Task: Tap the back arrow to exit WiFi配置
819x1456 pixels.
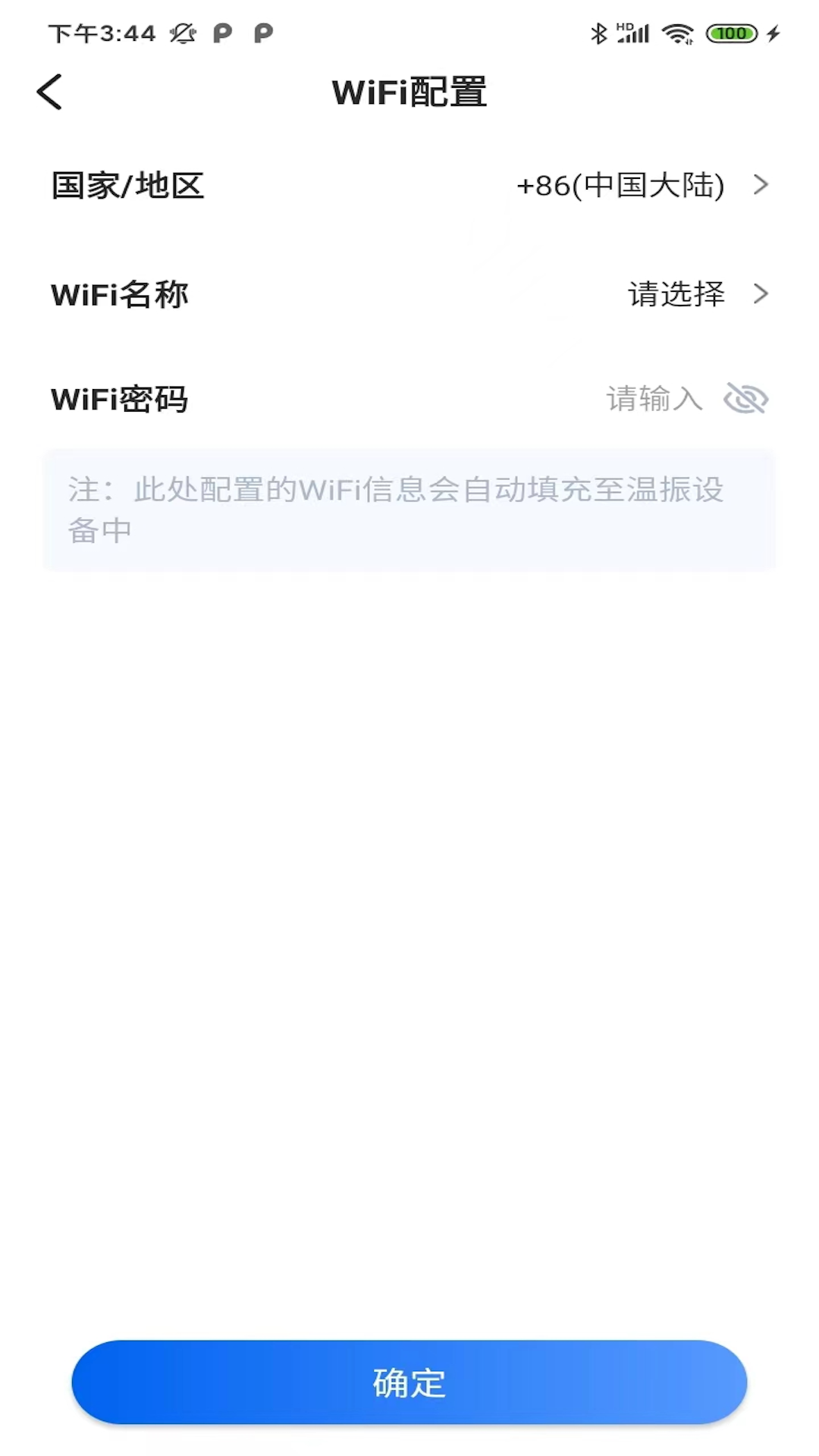Action: click(x=49, y=91)
